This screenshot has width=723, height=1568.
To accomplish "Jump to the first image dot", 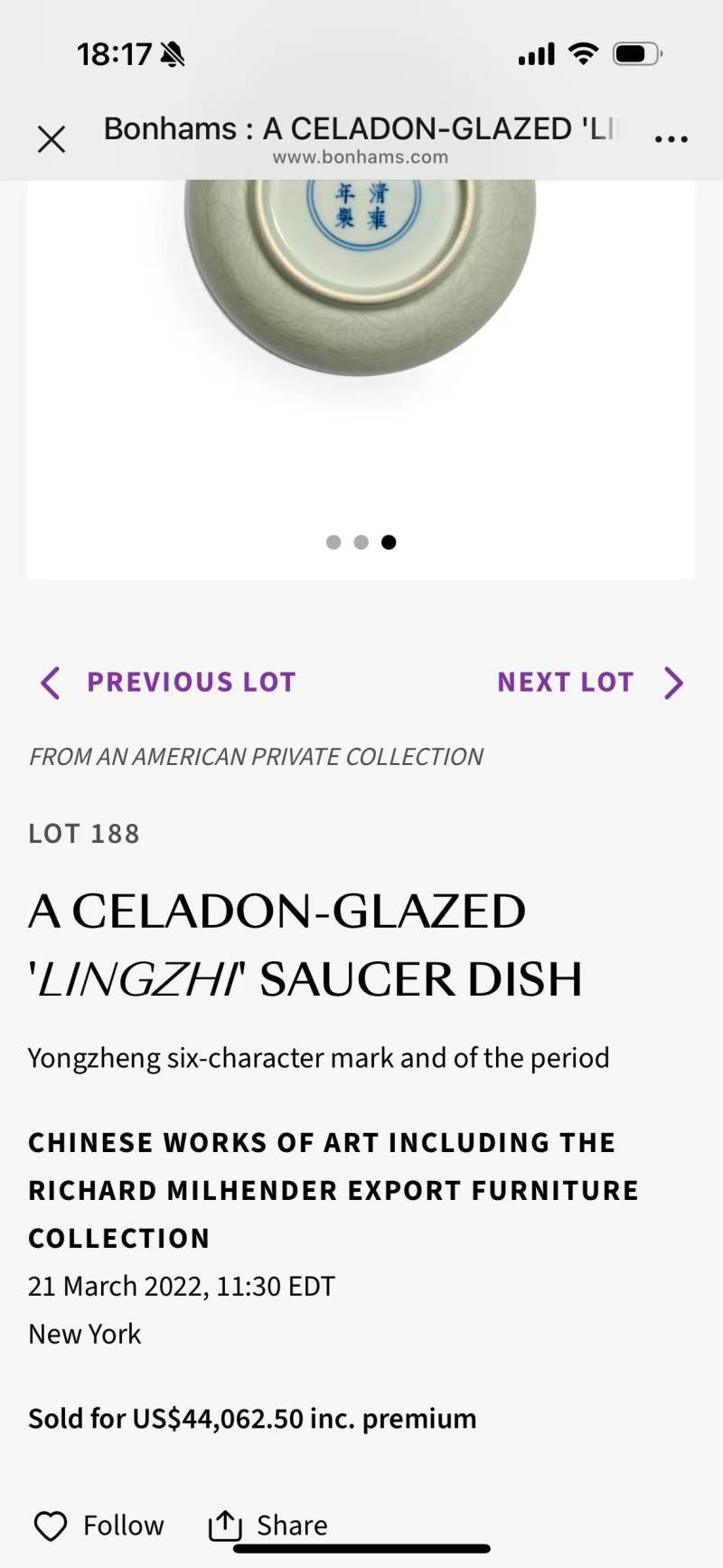I will [333, 542].
